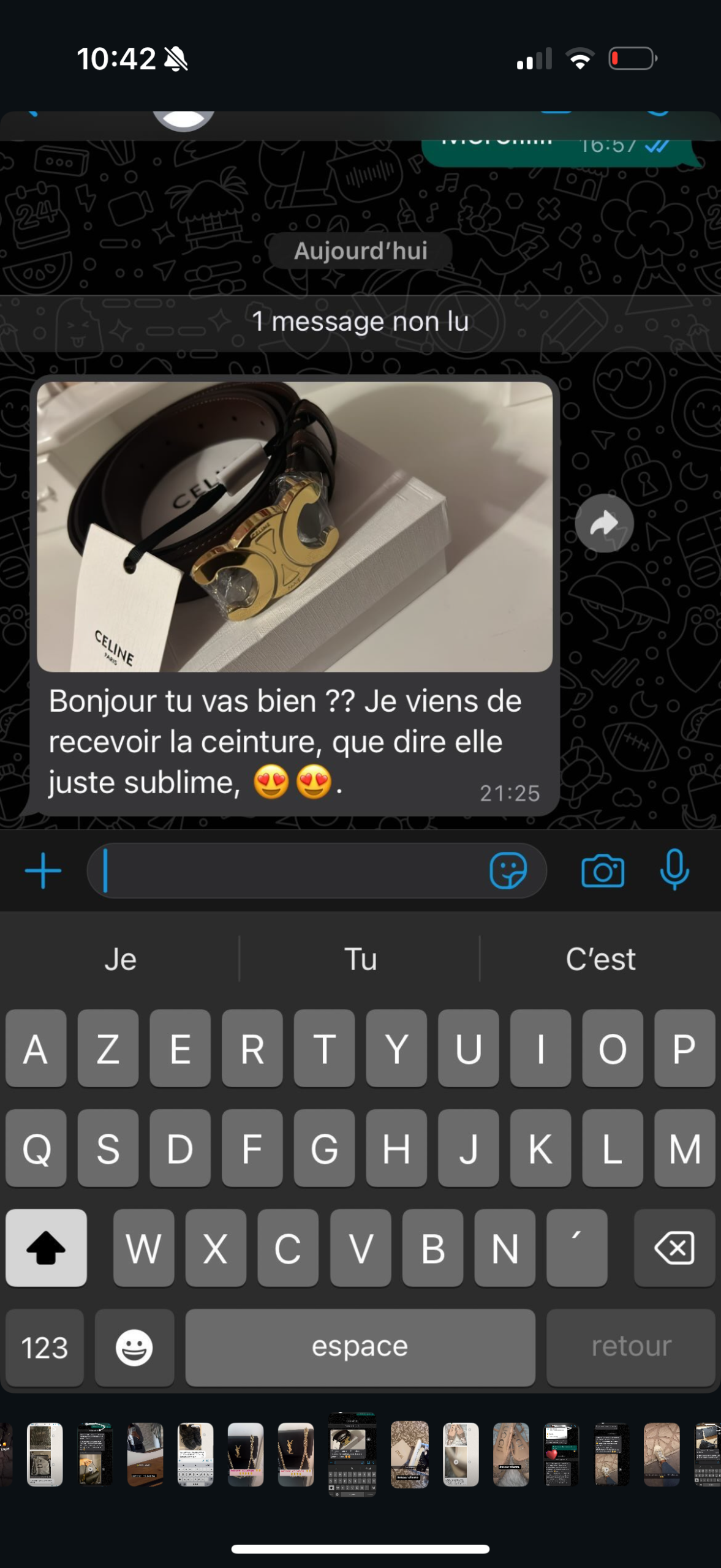721x1568 pixels.
Task: Select the enlarged Celine belt chat thumbnail
Action: 352,1455
